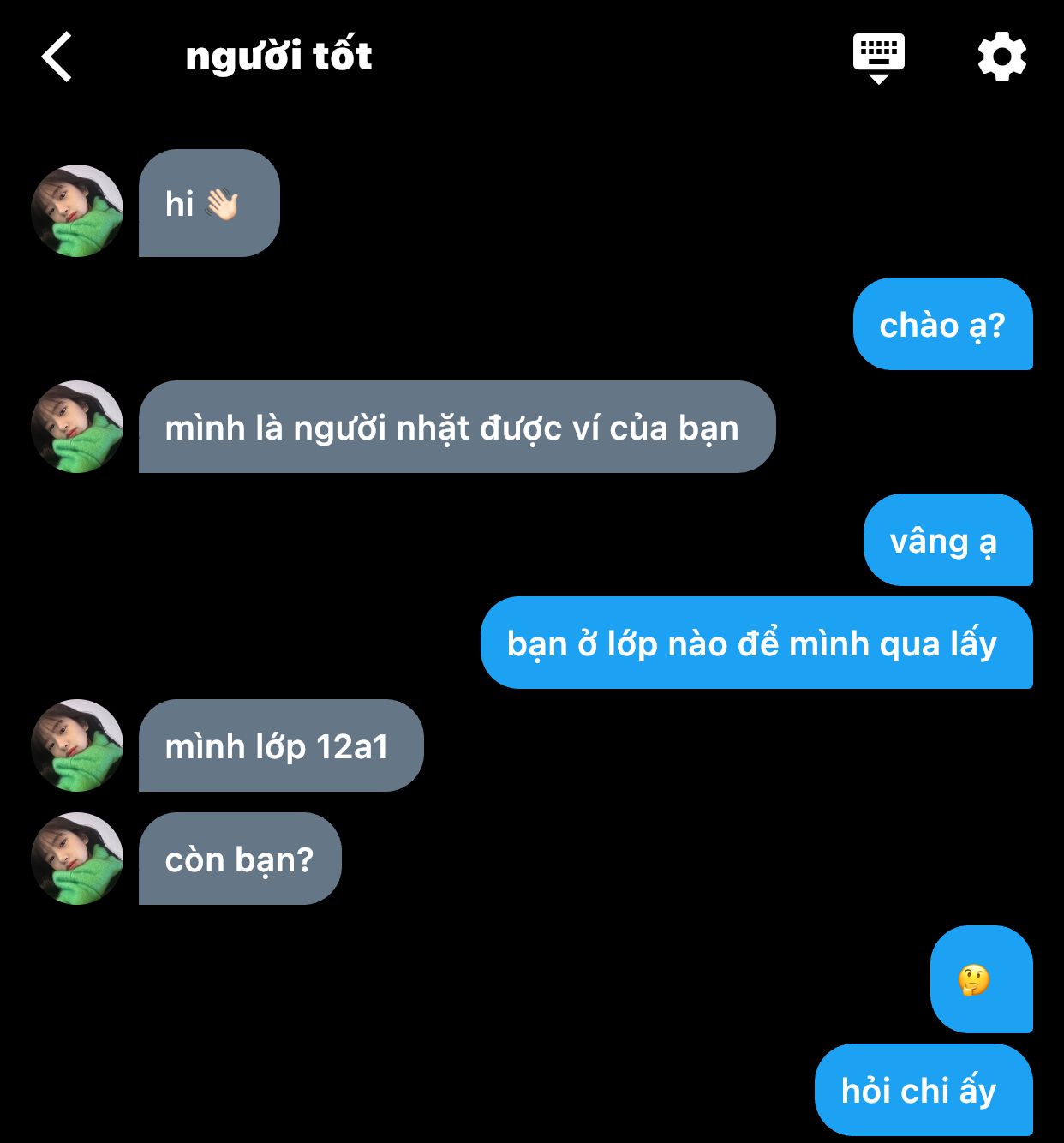
Task: Tap the avatar beside "hi" message
Action: (77, 211)
